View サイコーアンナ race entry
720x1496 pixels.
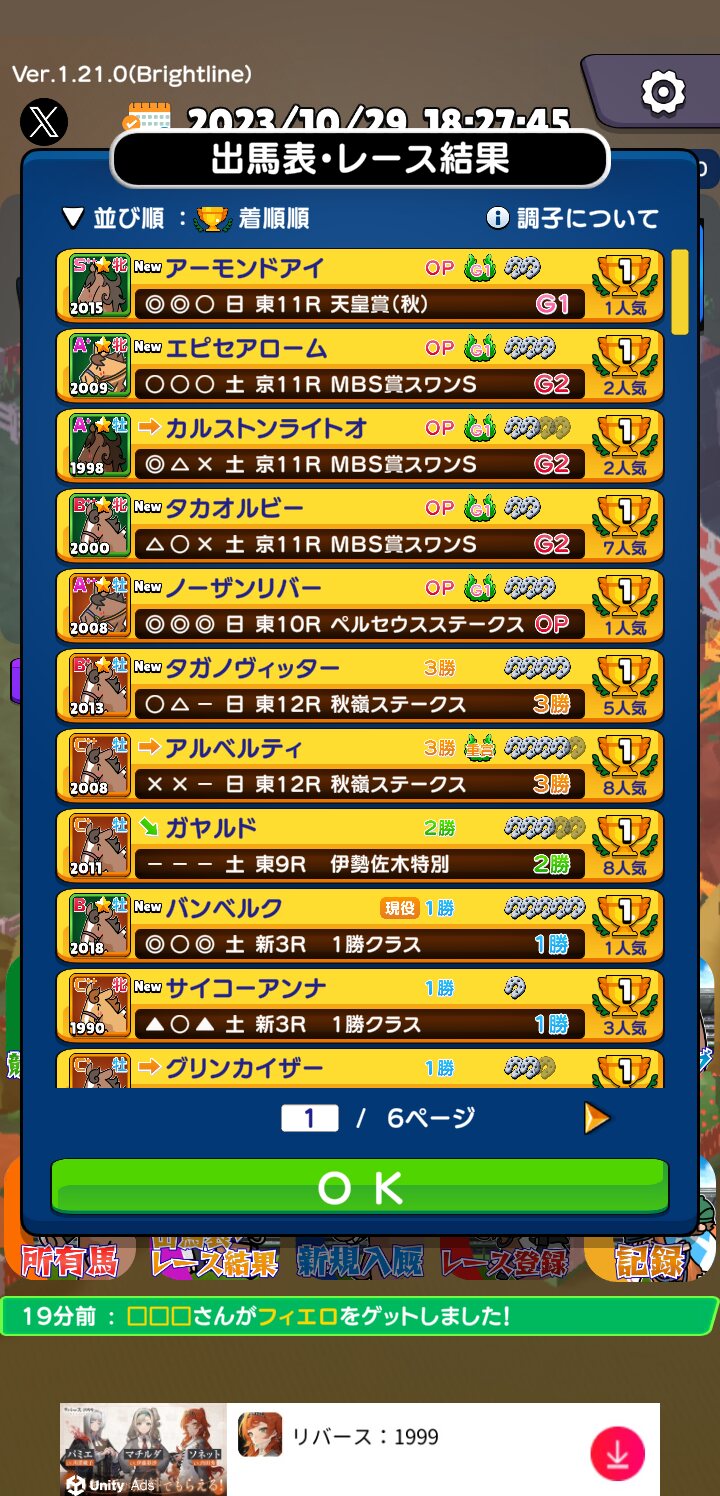(x=360, y=1005)
